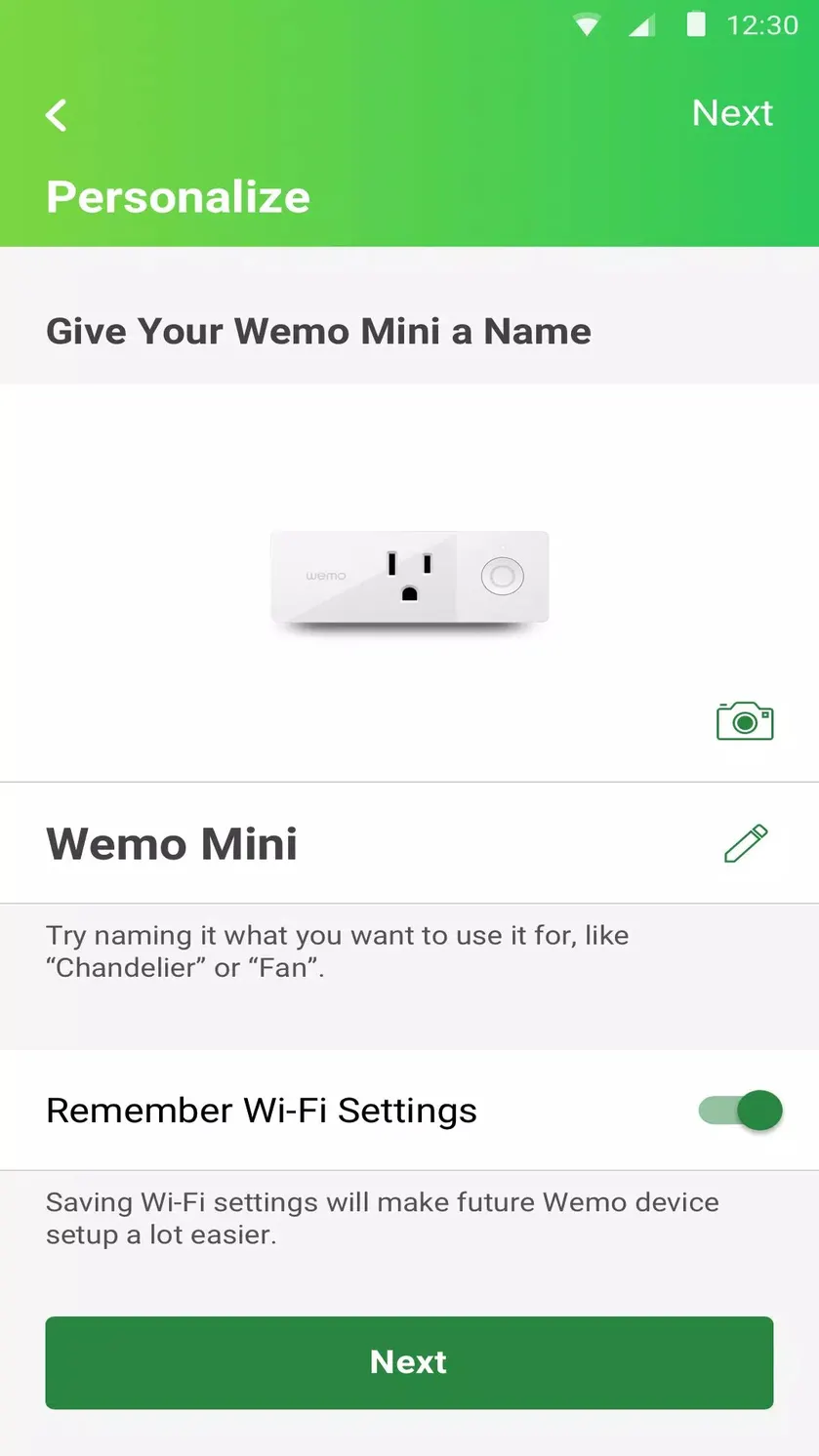819x1456 pixels.
Task: Tap the Wemo Mini name field
Action: click(x=409, y=843)
